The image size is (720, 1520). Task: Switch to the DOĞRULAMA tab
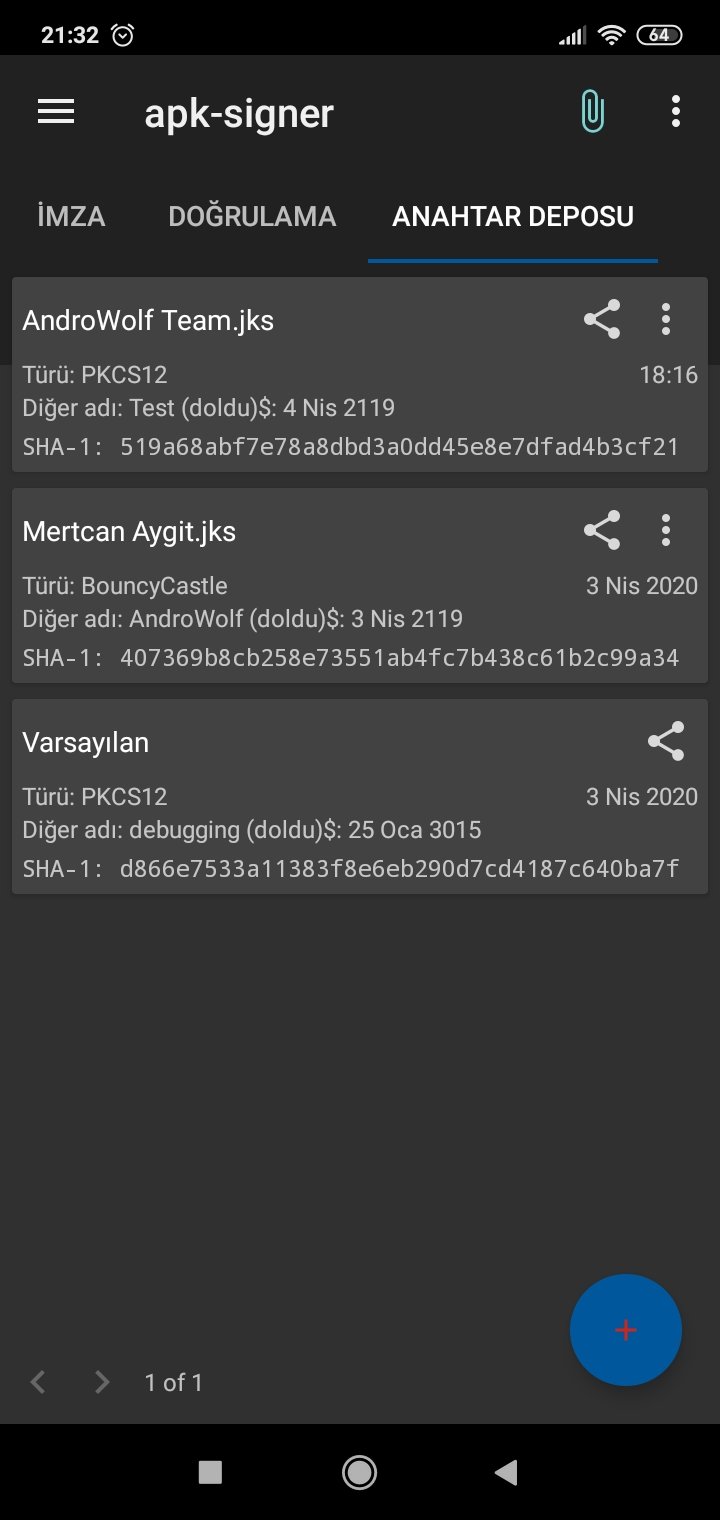tap(252, 217)
